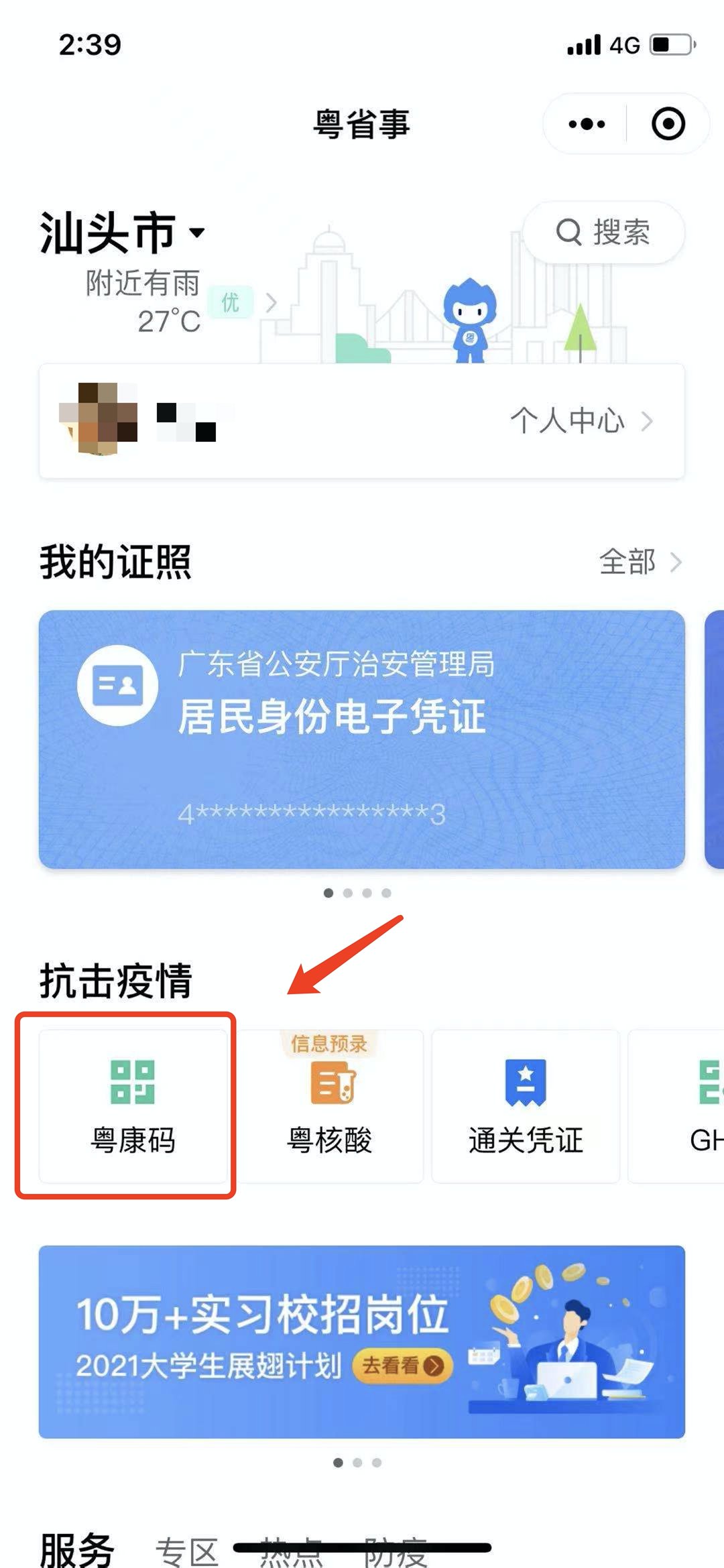This screenshot has width=724, height=1568.
Task: Open the mini program more options menu
Action: click(587, 124)
